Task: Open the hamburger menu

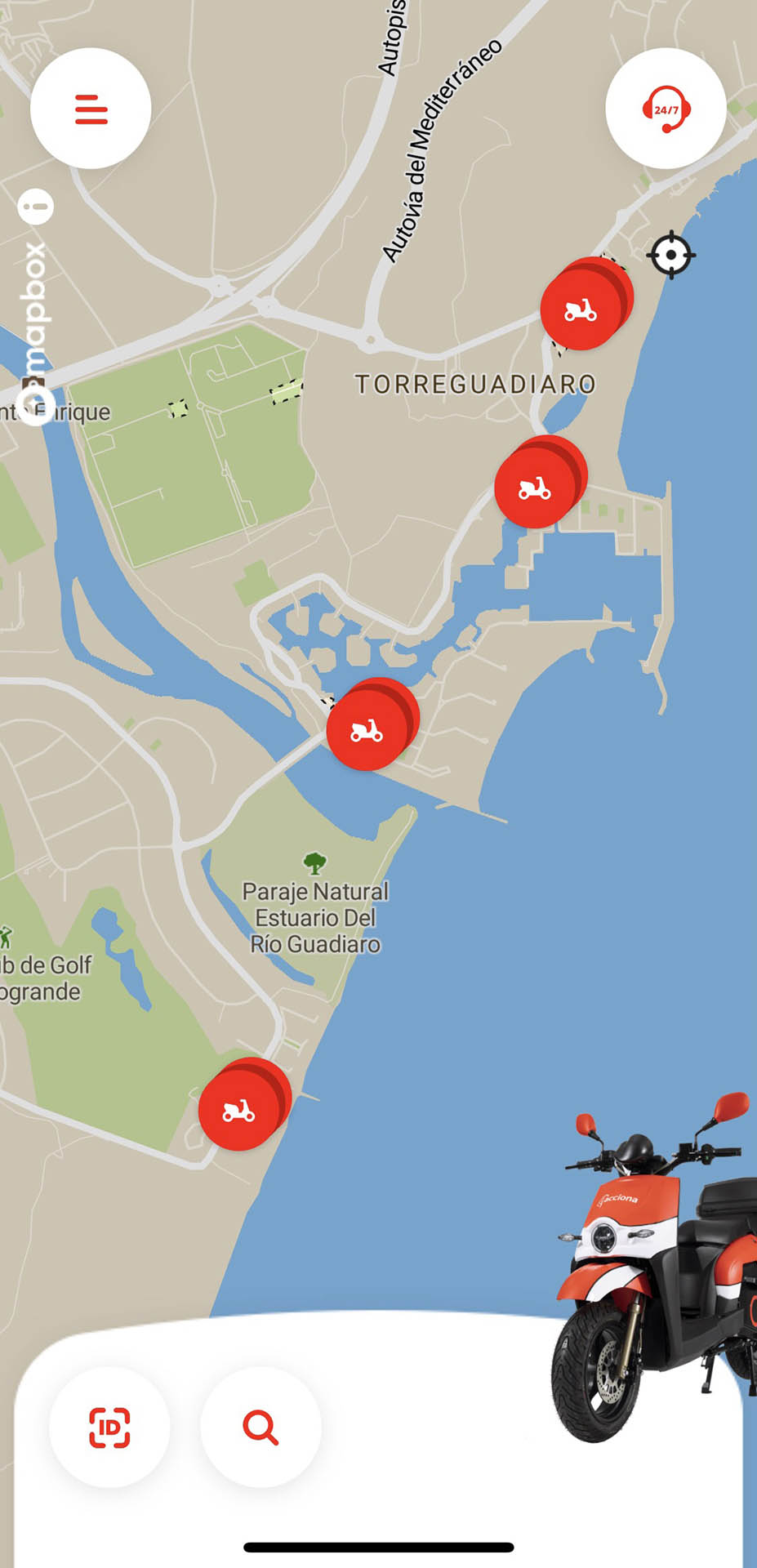Action: [x=91, y=109]
